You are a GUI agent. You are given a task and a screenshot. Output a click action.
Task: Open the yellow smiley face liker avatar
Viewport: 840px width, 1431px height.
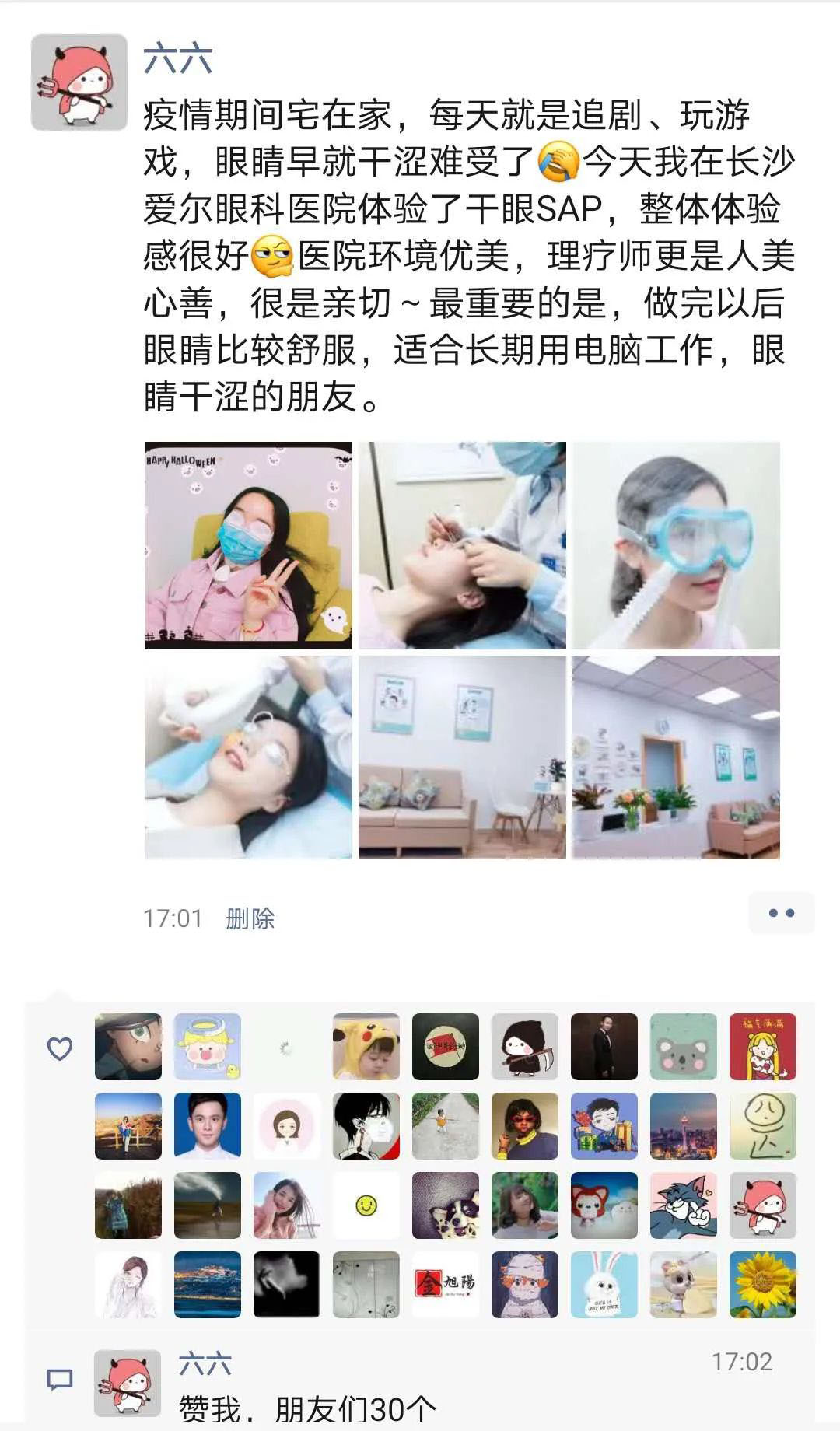point(366,1205)
